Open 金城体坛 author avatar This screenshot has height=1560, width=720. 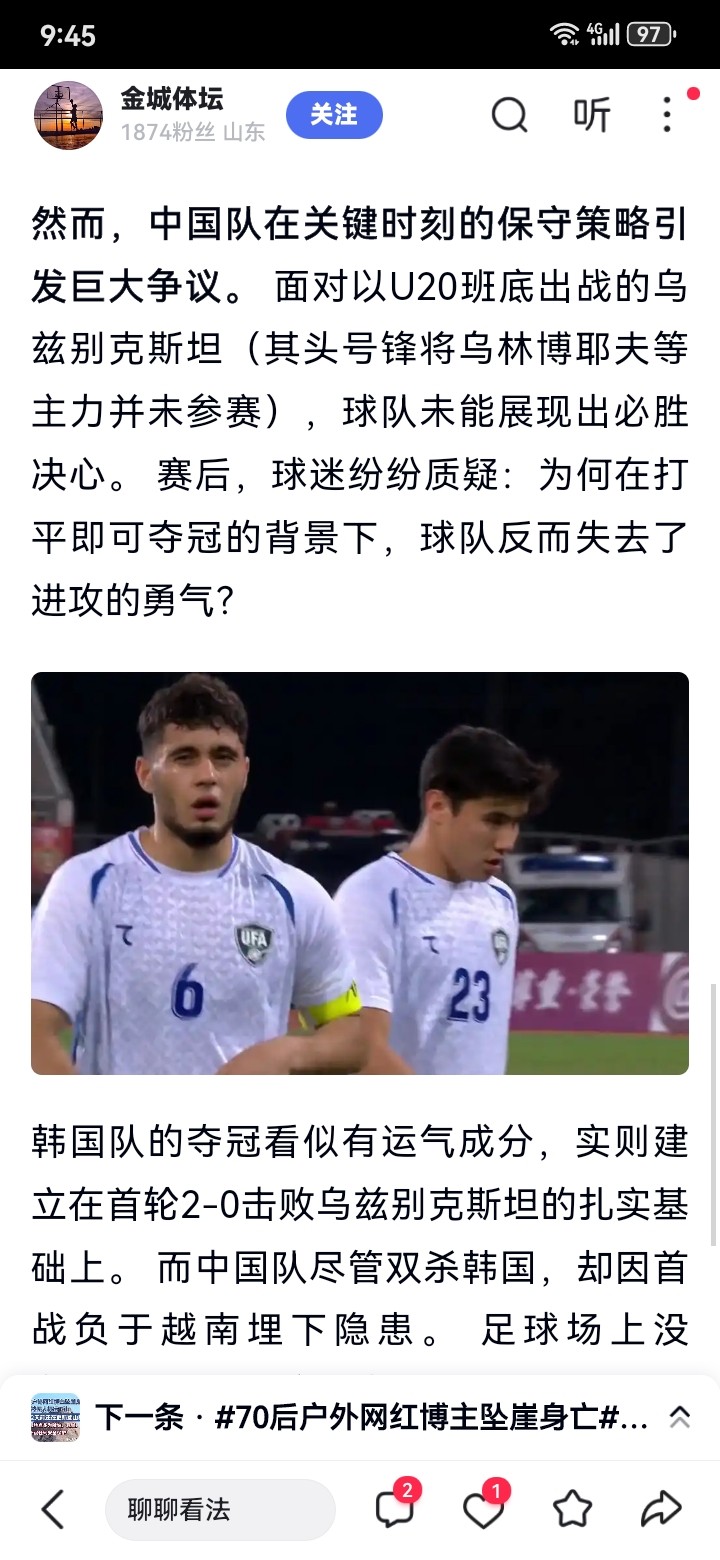(68, 115)
